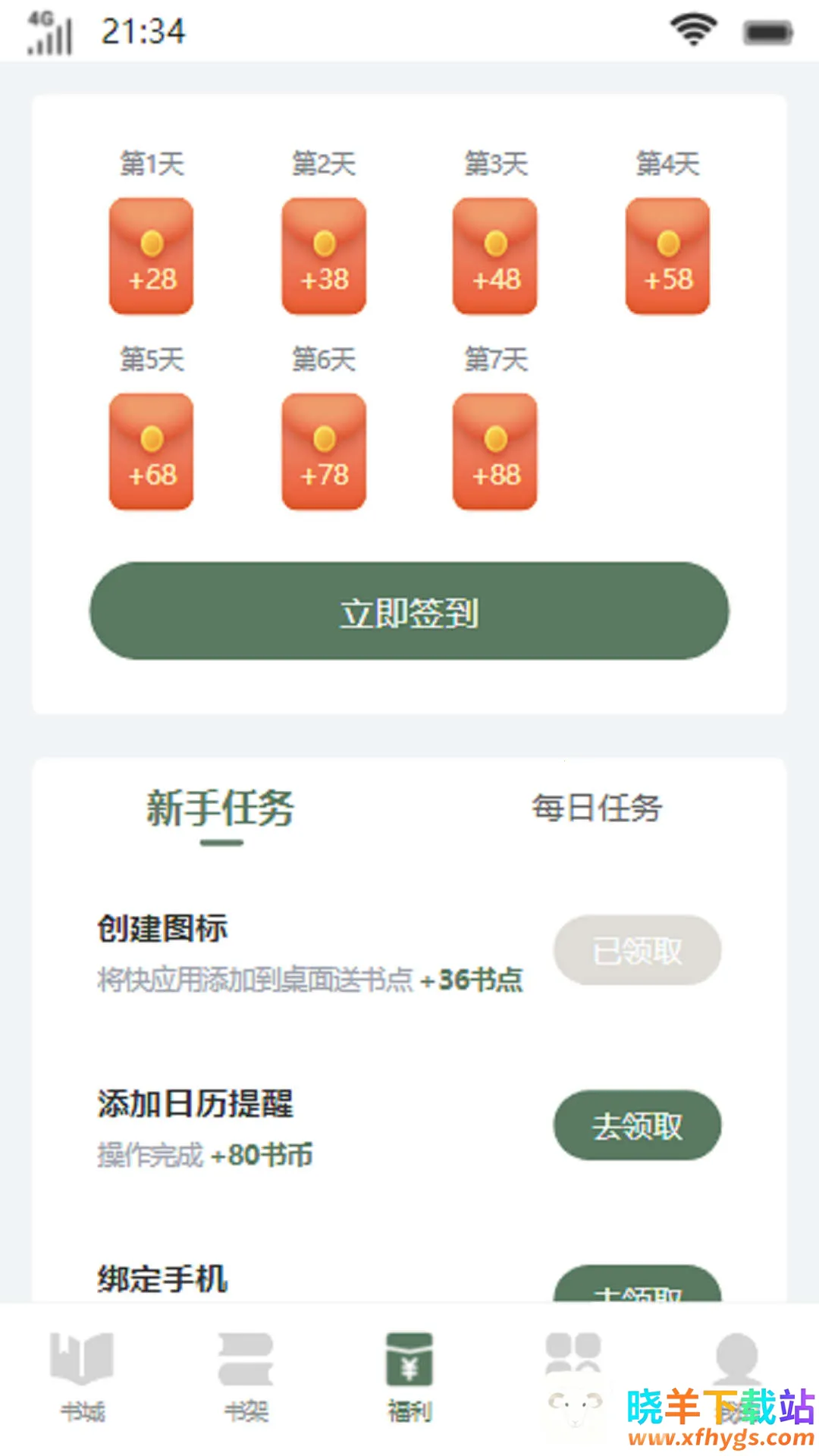
Task: Claim the 添加日历提醒 reward via 去领取
Action: [637, 1125]
